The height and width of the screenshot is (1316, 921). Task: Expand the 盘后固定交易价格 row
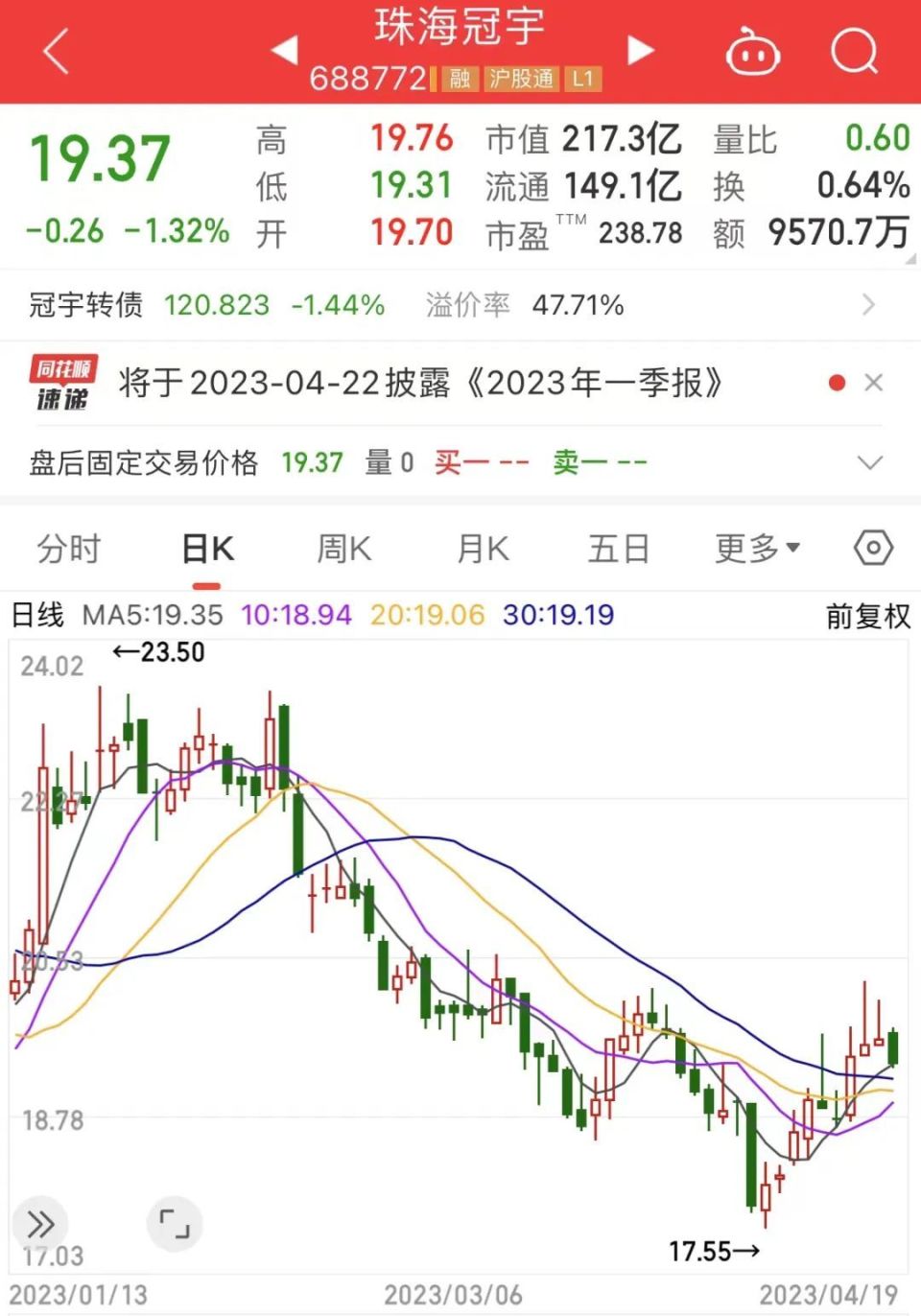(x=869, y=463)
